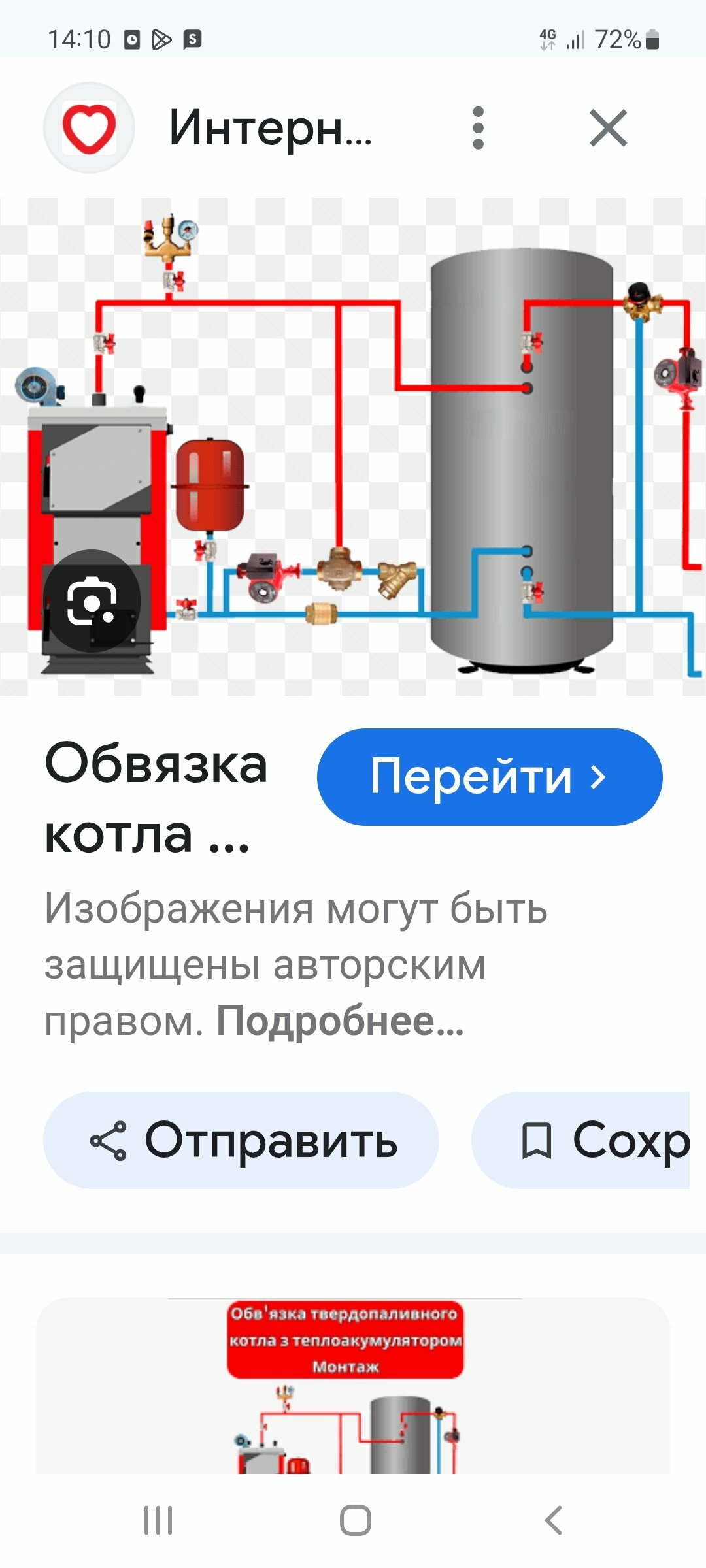Open recent apps from navigation bar
This screenshot has height=1568, width=706.
click(158, 1520)
